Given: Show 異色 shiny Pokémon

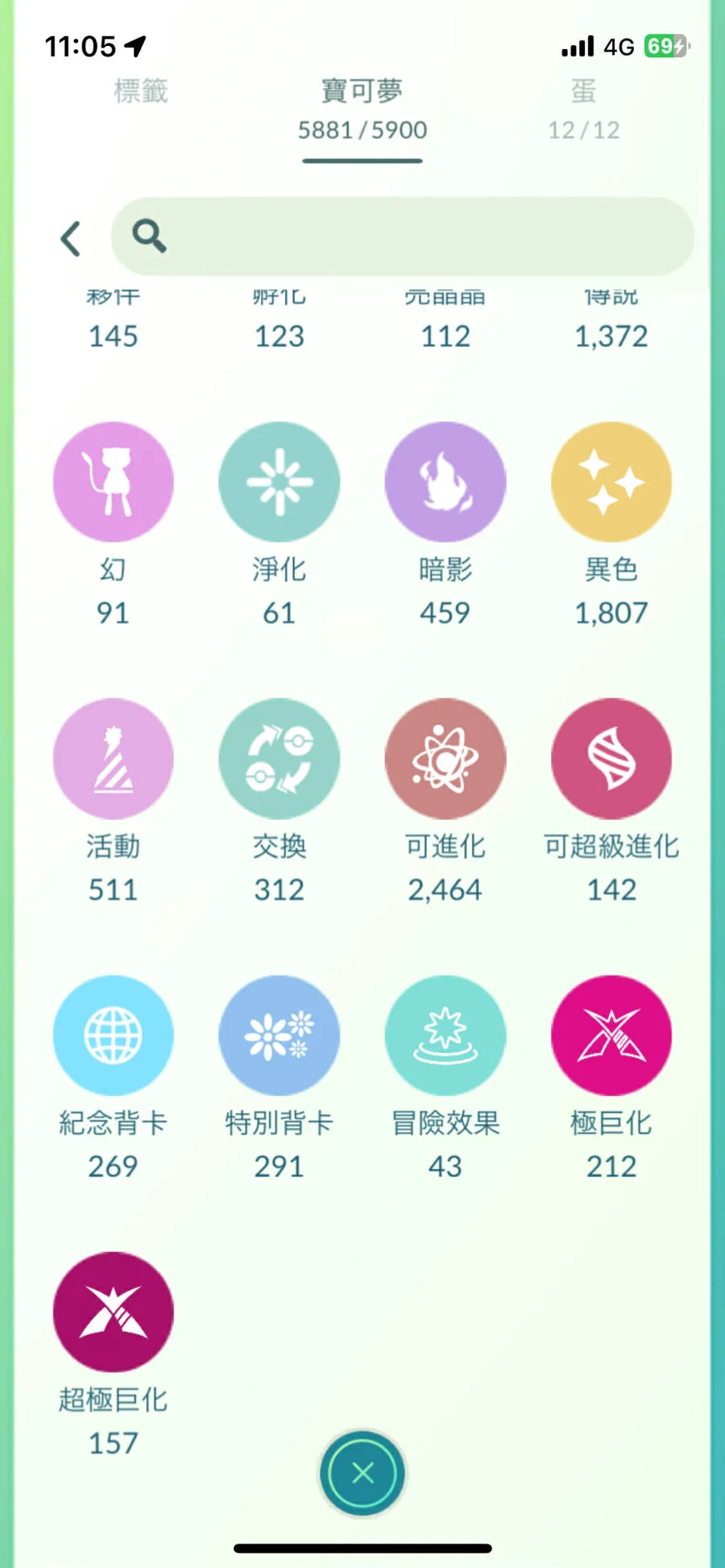Looking at the screenshot, I should click(611, 482).
